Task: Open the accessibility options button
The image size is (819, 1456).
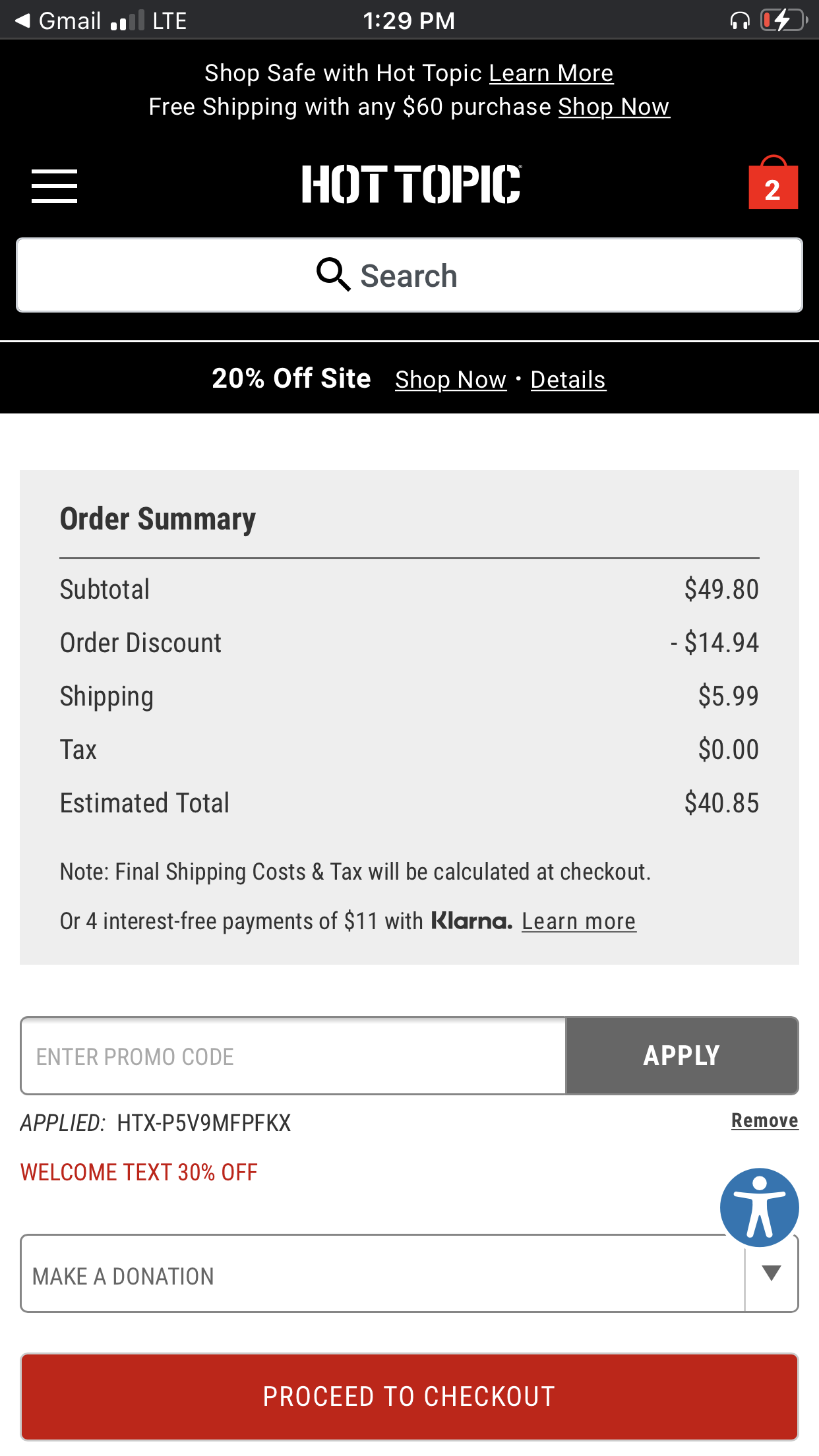Action: click(x=760, y=1207)
